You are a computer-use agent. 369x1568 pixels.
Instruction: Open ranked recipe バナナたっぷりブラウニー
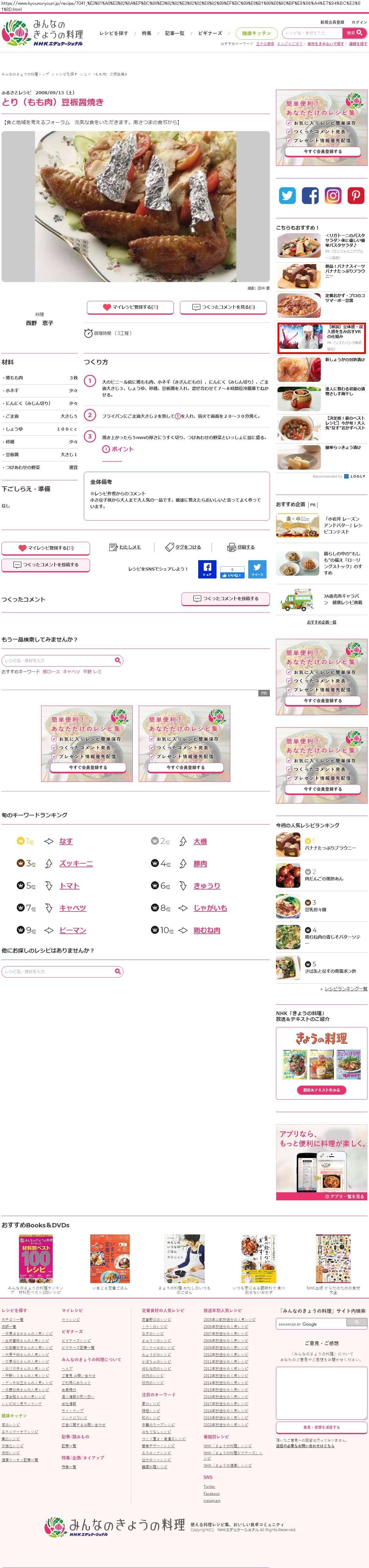(x=330, y=848)
